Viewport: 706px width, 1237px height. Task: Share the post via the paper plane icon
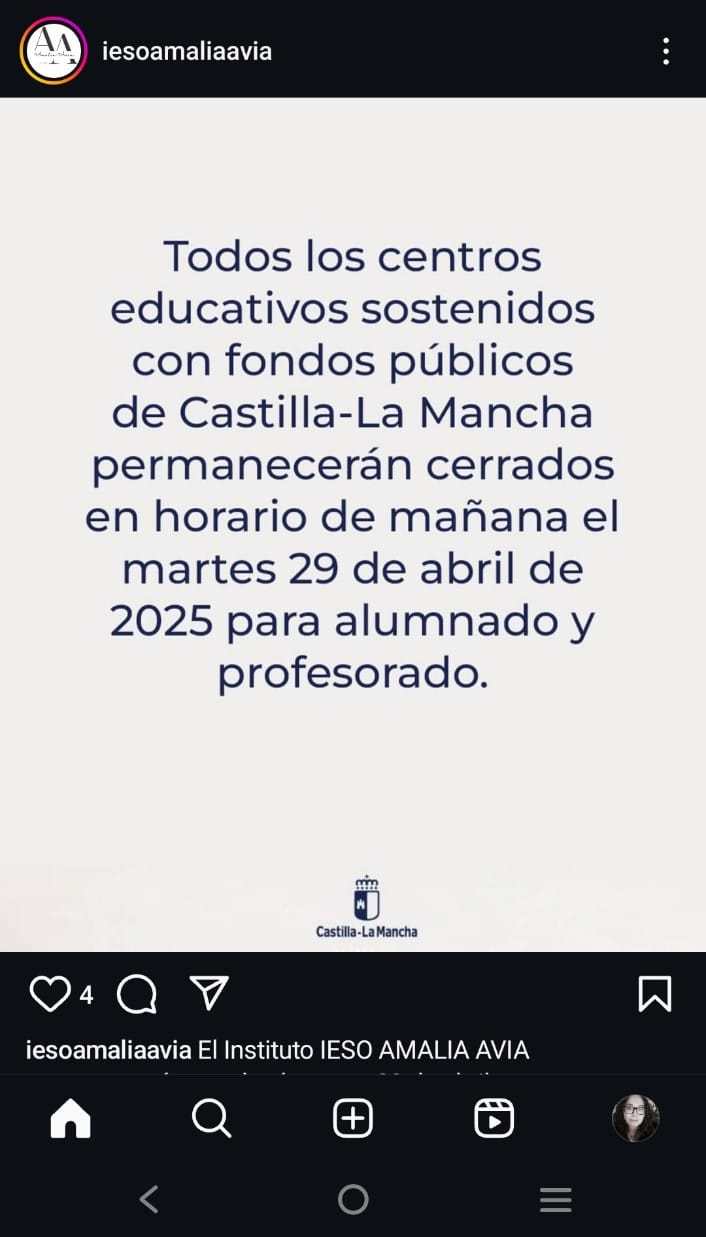pyautogui.click(x=210, y=993)
